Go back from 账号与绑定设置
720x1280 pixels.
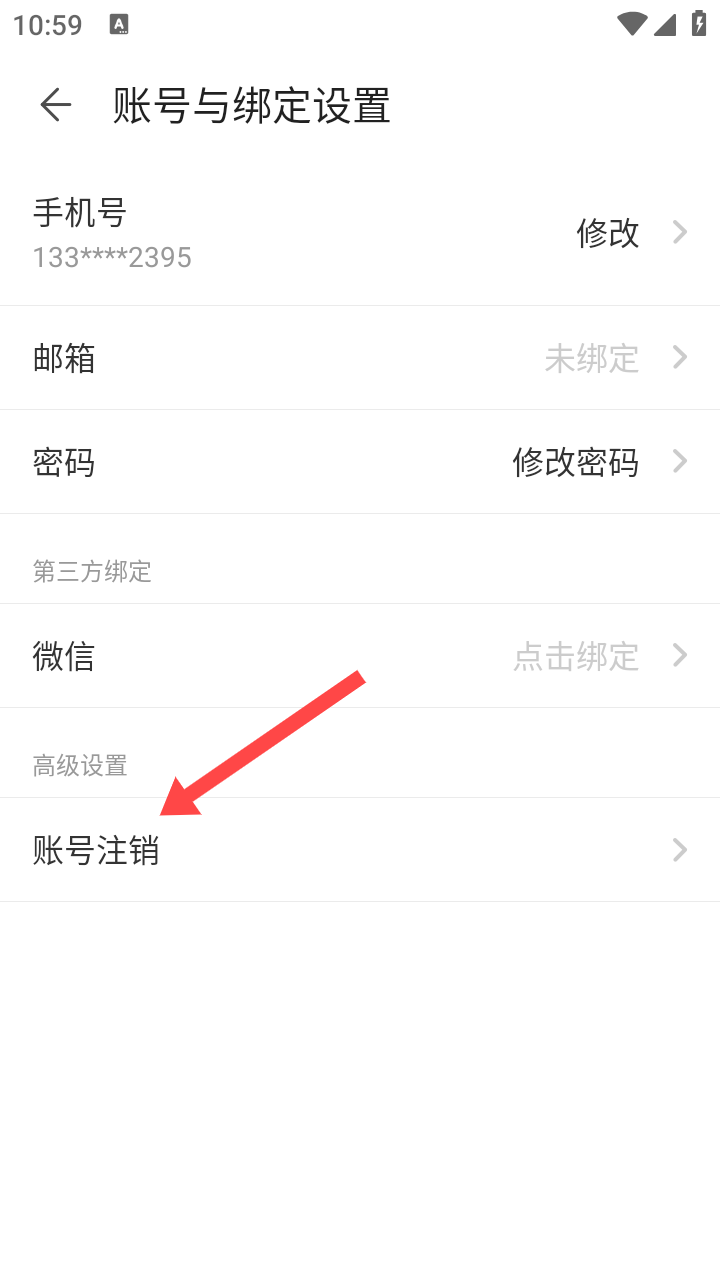56,105
